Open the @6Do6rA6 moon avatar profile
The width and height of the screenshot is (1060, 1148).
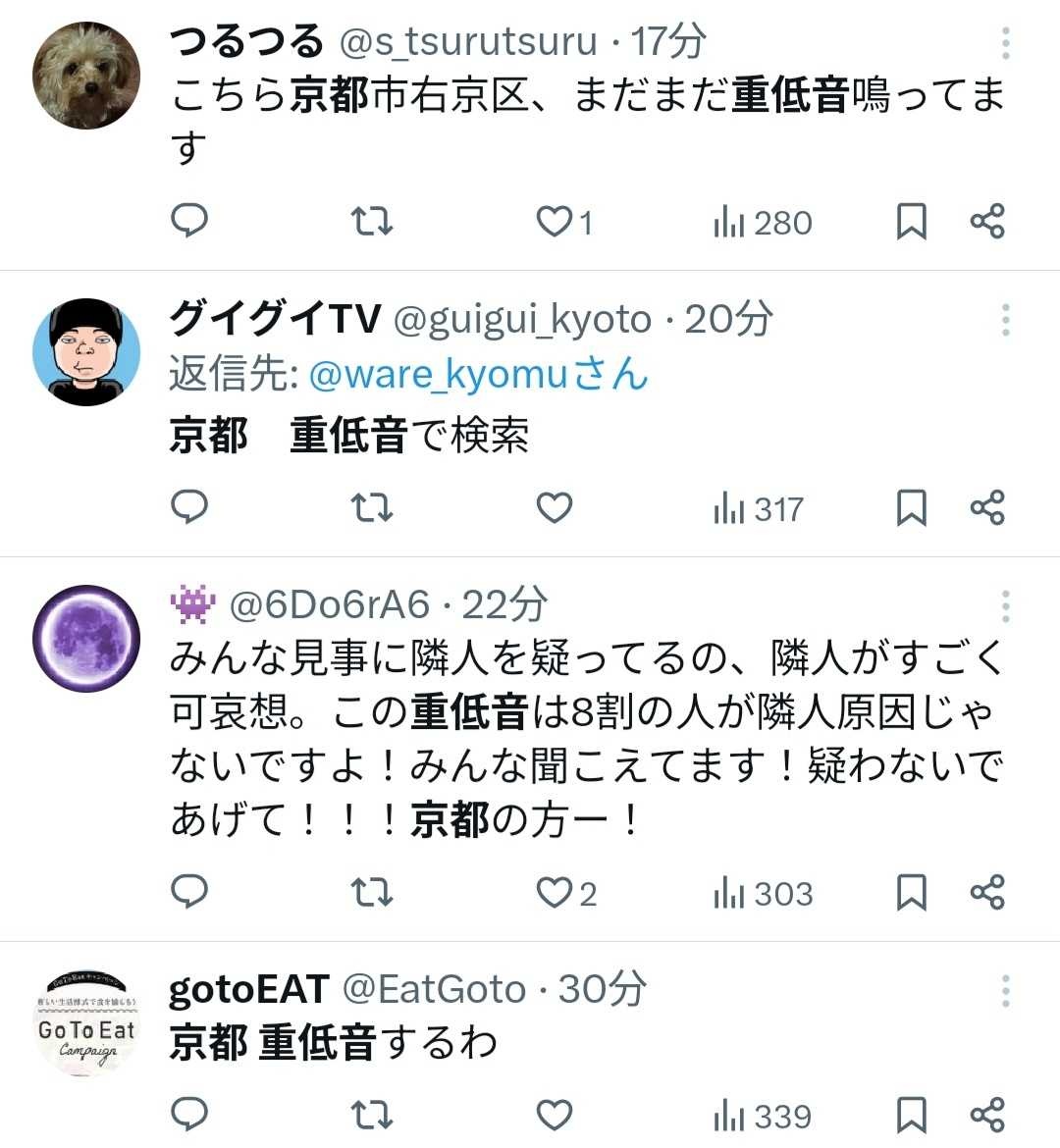pos(86,638)
